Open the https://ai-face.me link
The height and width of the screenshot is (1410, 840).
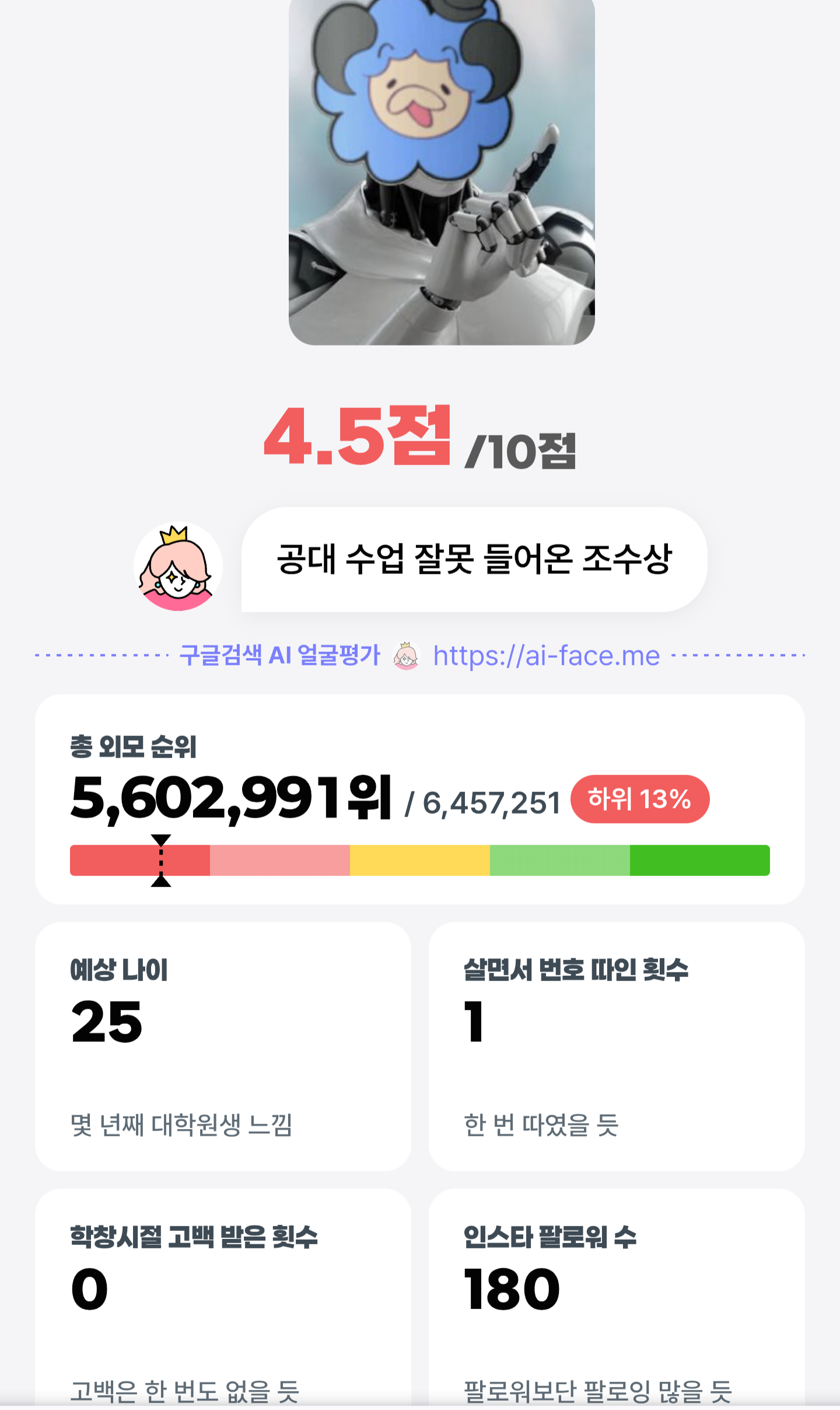point(547,656)
